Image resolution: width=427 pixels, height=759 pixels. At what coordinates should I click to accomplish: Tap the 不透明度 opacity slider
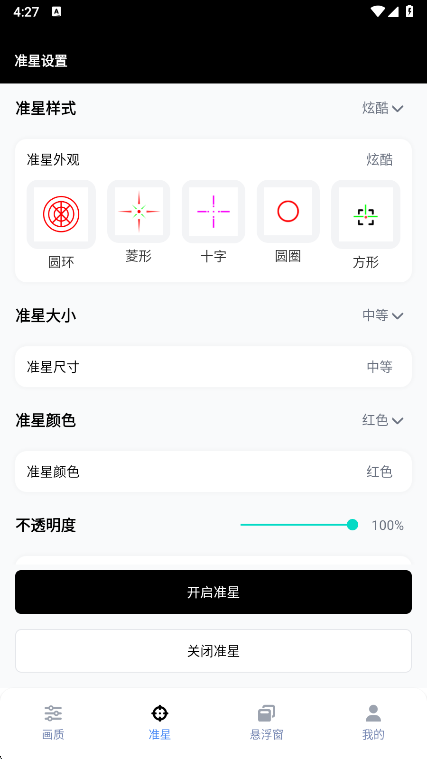[x=299, y=525]
